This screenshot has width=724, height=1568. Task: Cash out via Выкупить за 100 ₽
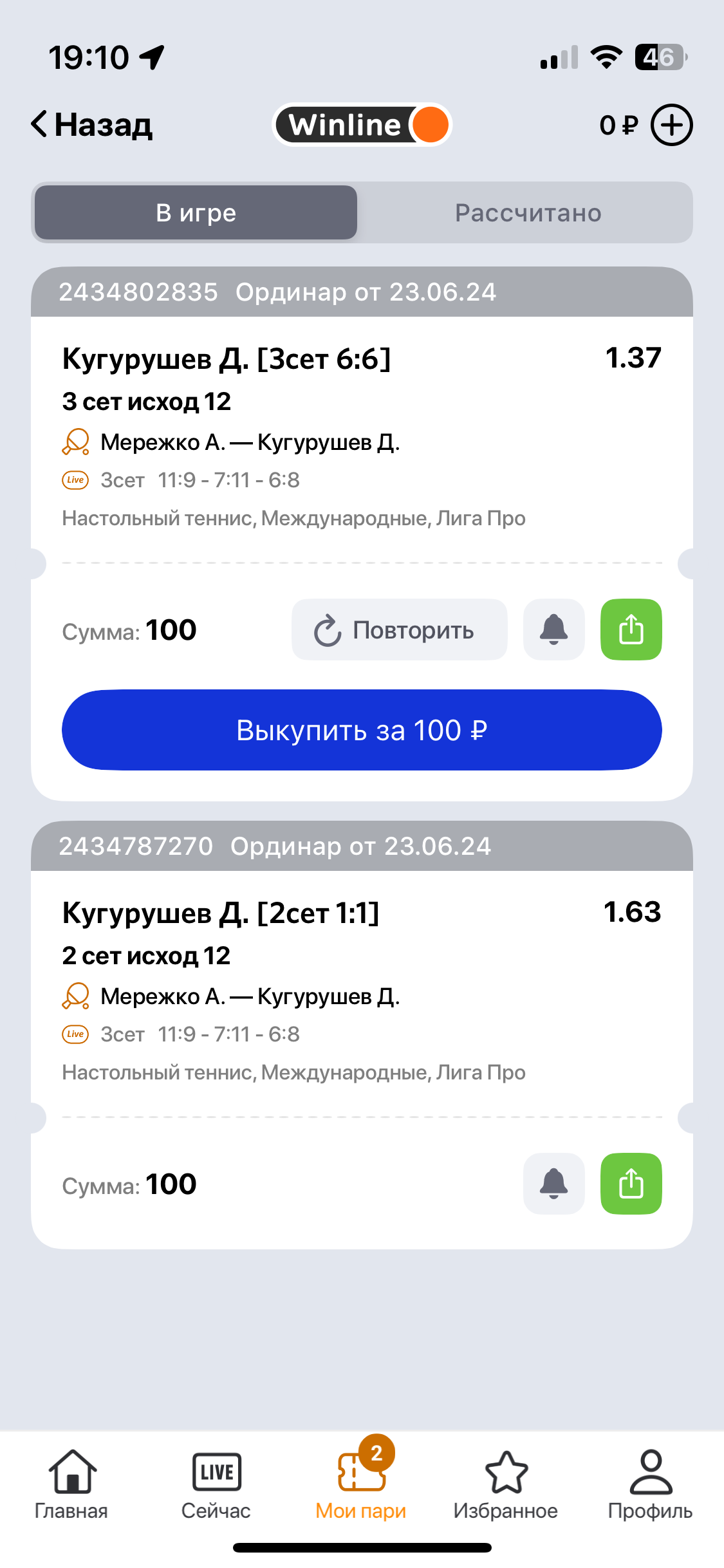(362, 730)
